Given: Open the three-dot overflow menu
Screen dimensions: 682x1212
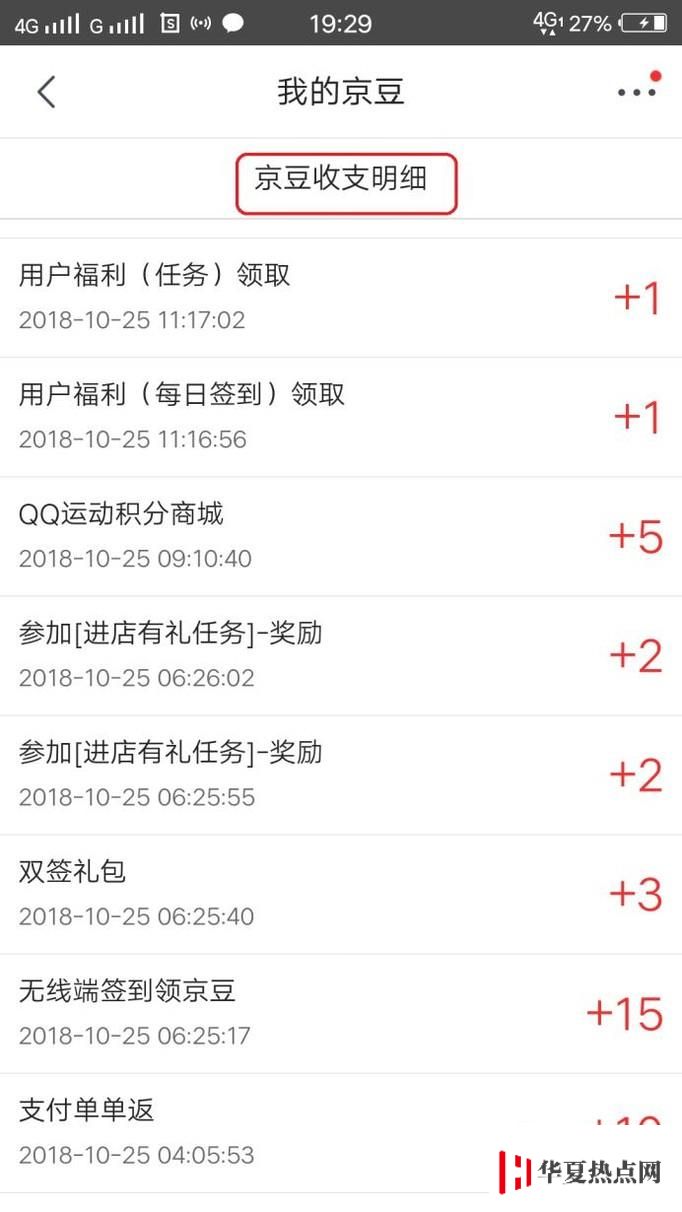Looking at the screenshot, I should [x=637, y=92].
